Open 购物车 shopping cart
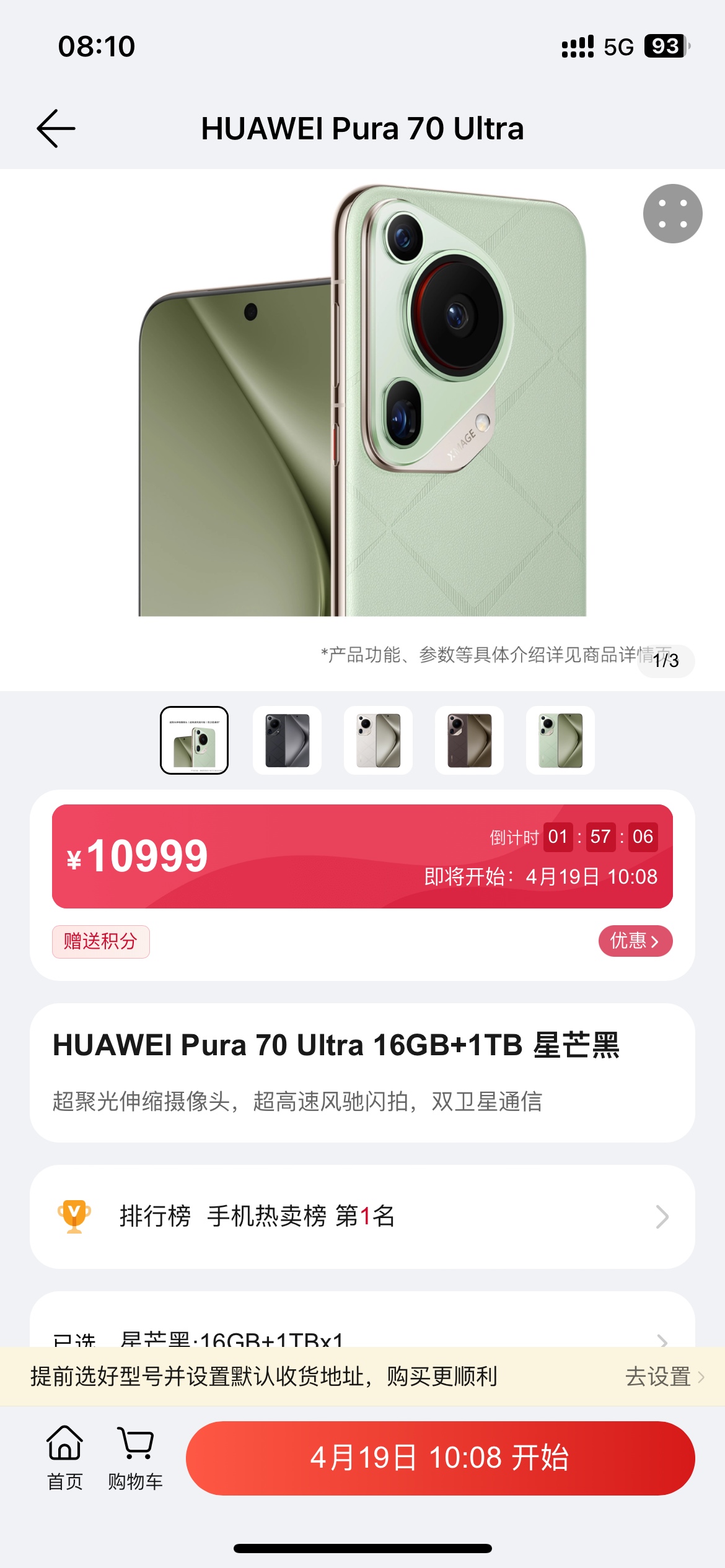This screenshot has height=1568, width=725. click(x=135, y=1457)
